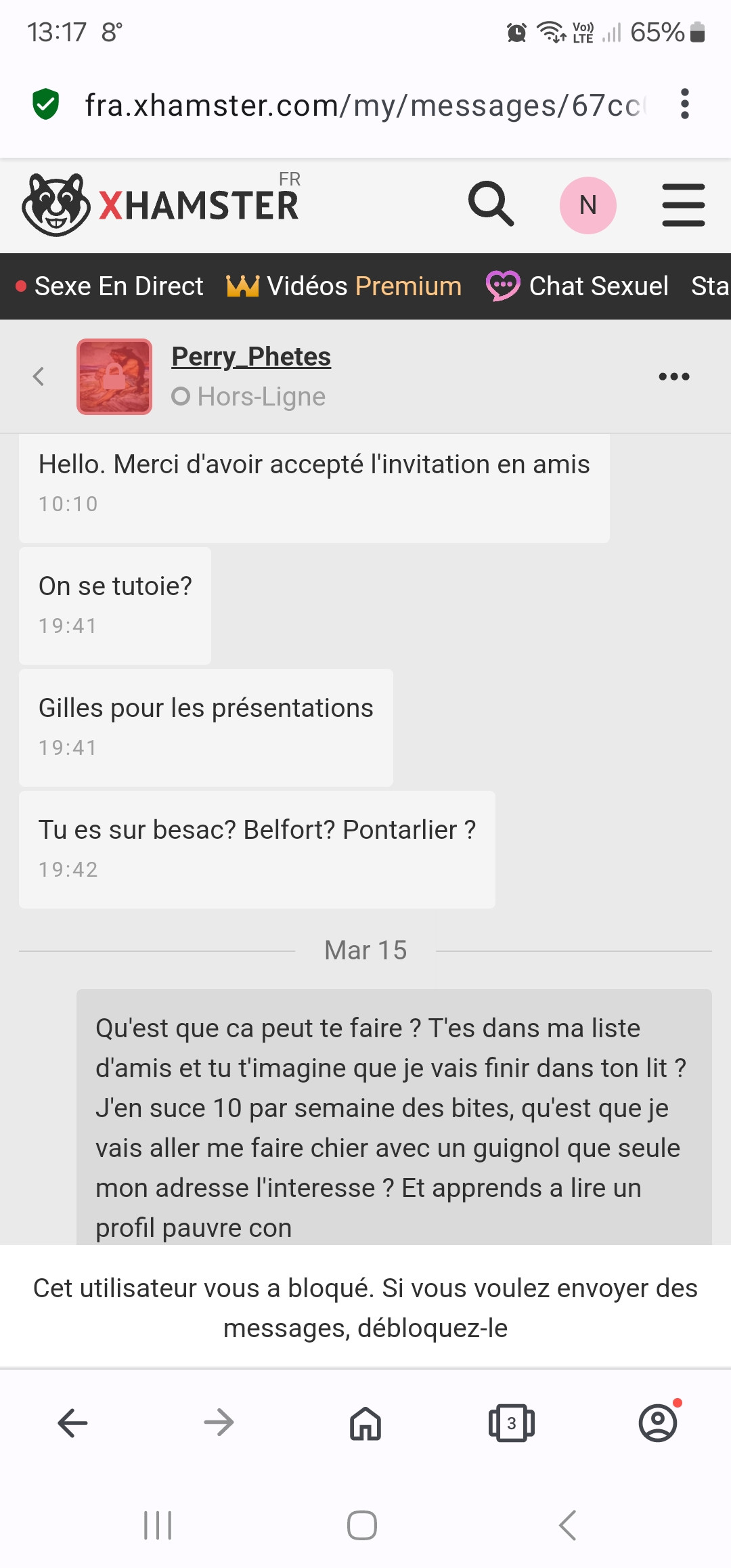This screenshot has width=731, height=1568.
Task: Tap the system recent apps button
Action: click(x=158, y=1525)
